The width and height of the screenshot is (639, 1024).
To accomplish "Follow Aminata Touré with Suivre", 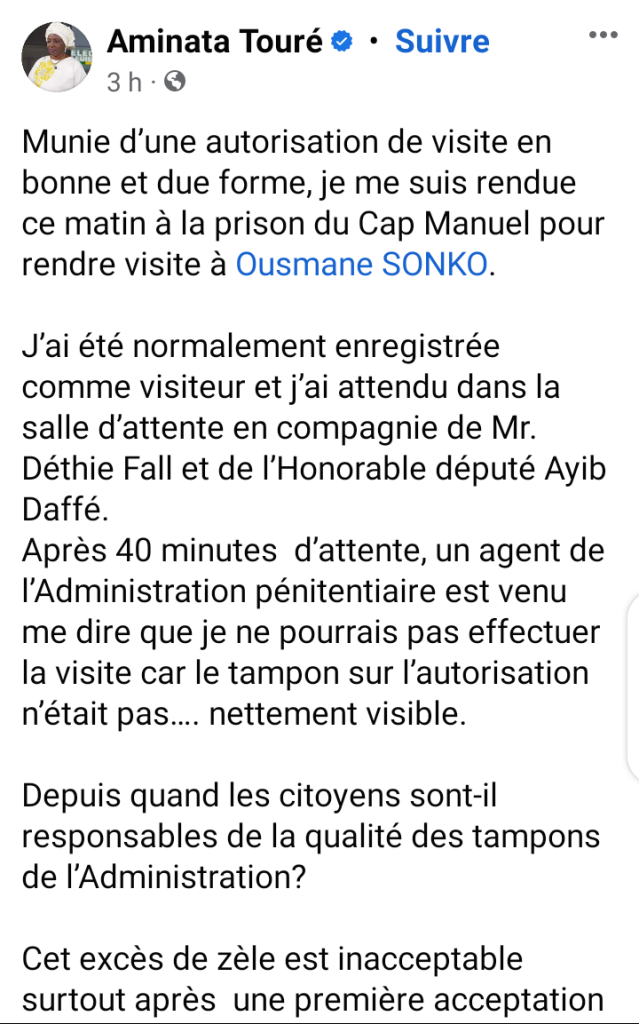I will (x=442, y=41).
